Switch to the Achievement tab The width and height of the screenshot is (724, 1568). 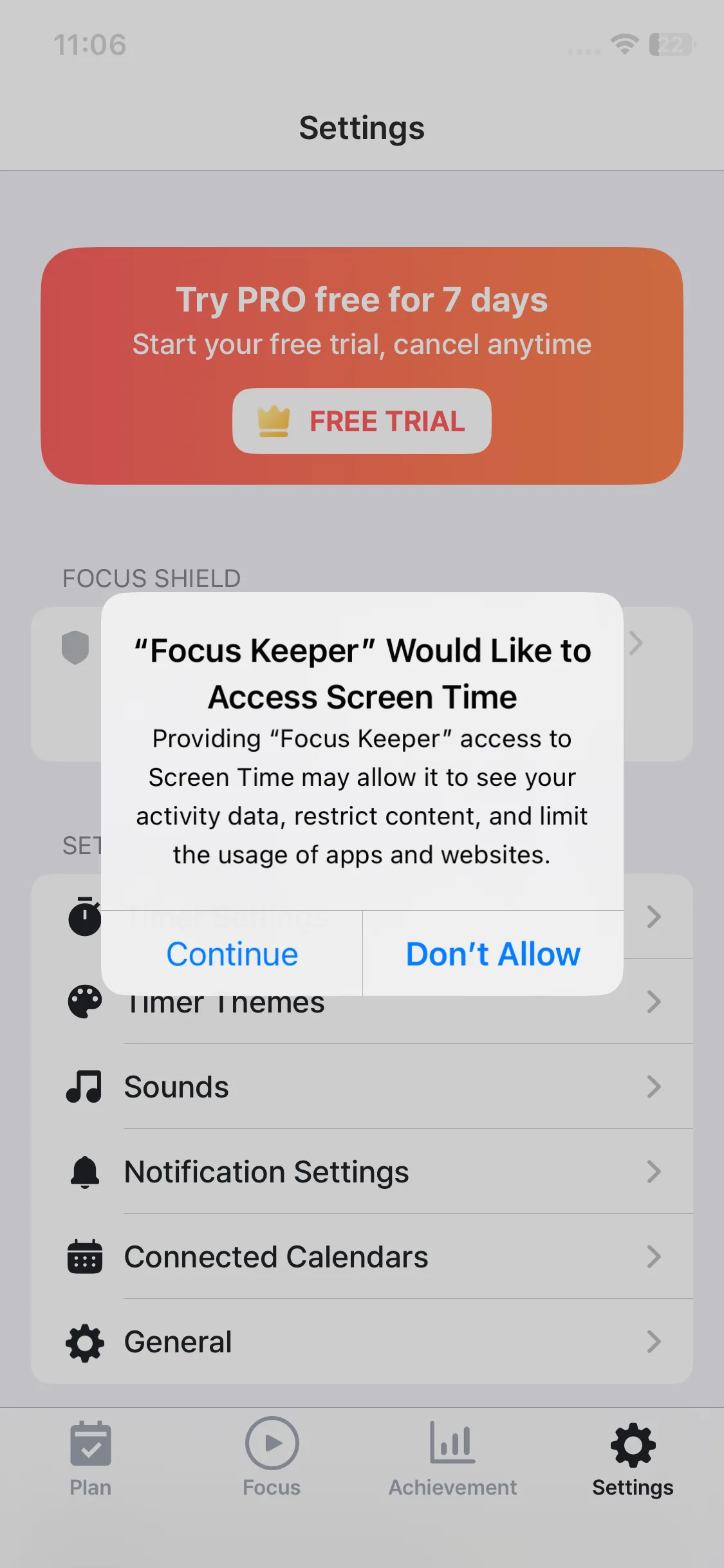[452, 1459]
